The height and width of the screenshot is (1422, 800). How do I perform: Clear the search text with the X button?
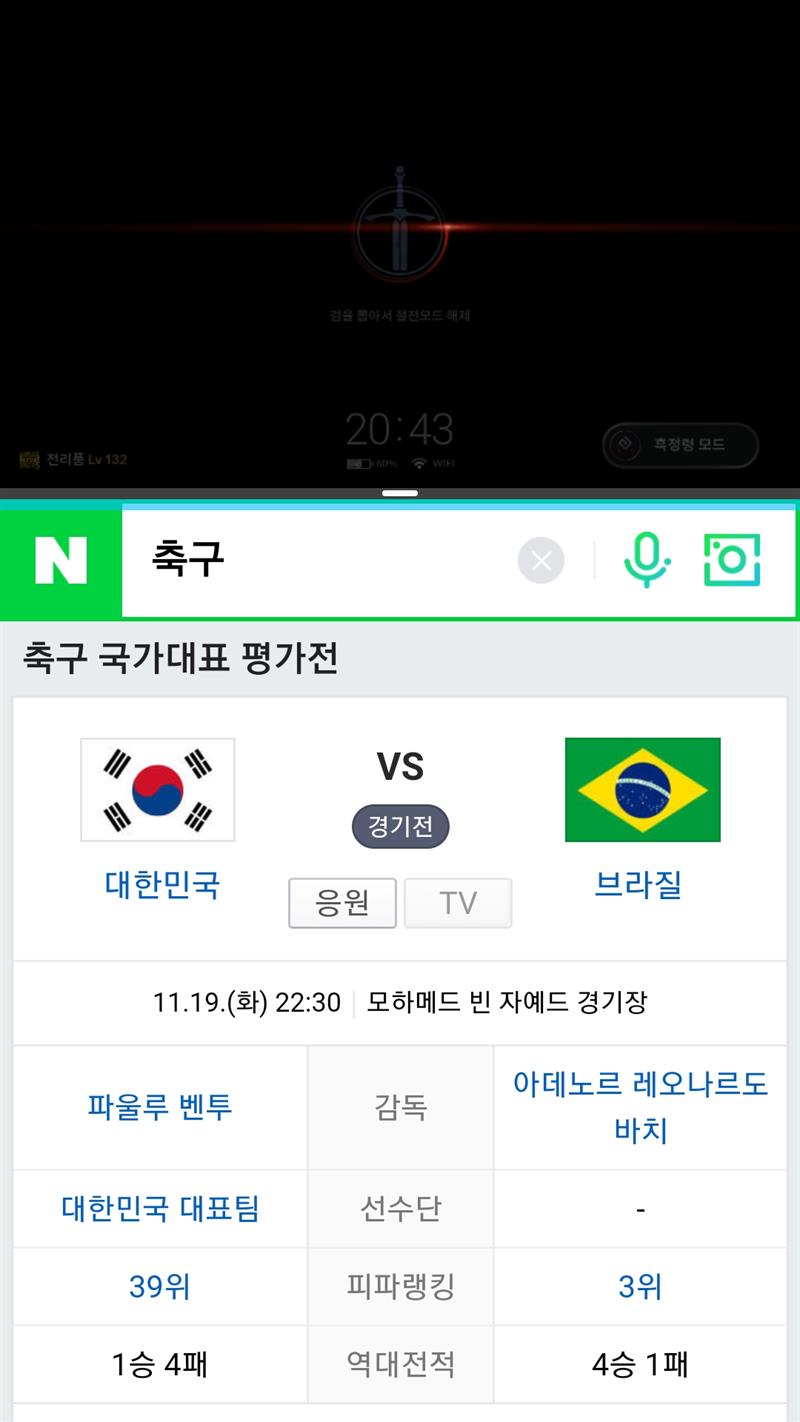pyautogui.click(x=541, y=561)
